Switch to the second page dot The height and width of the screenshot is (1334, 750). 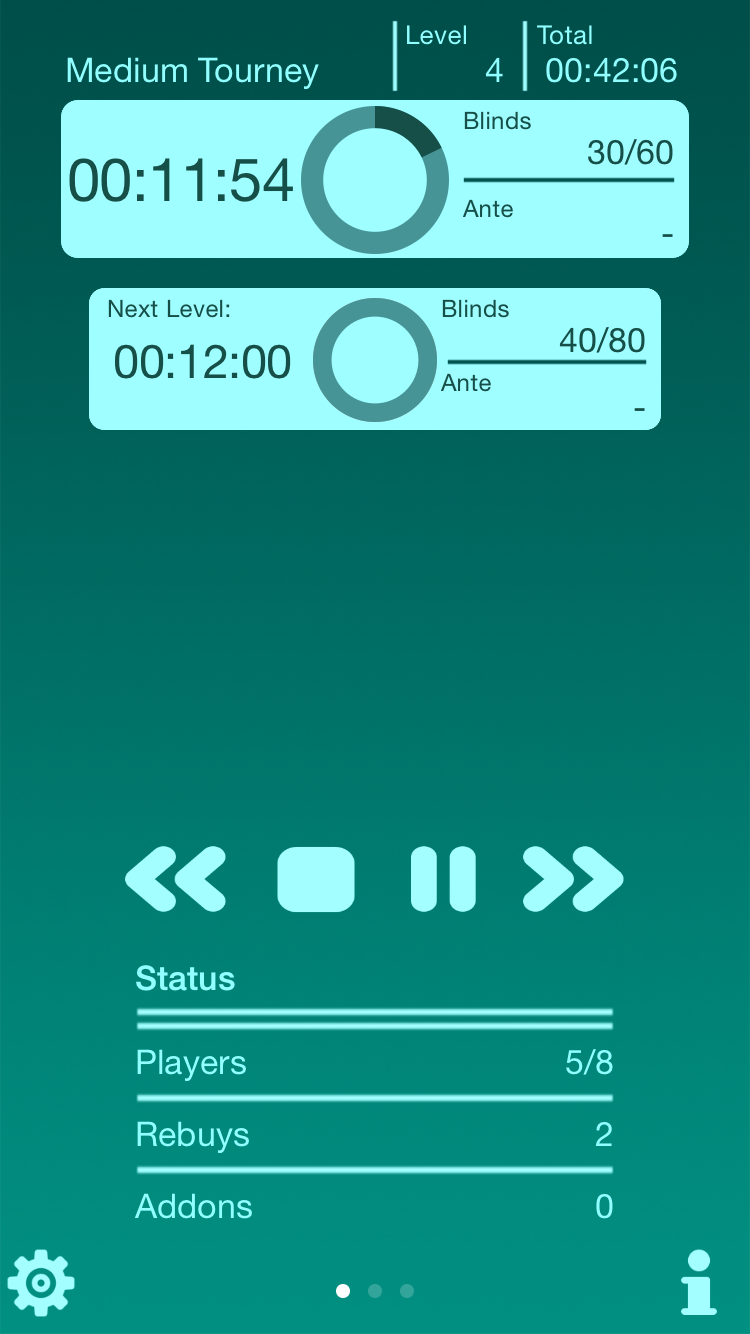[375, 1291]
